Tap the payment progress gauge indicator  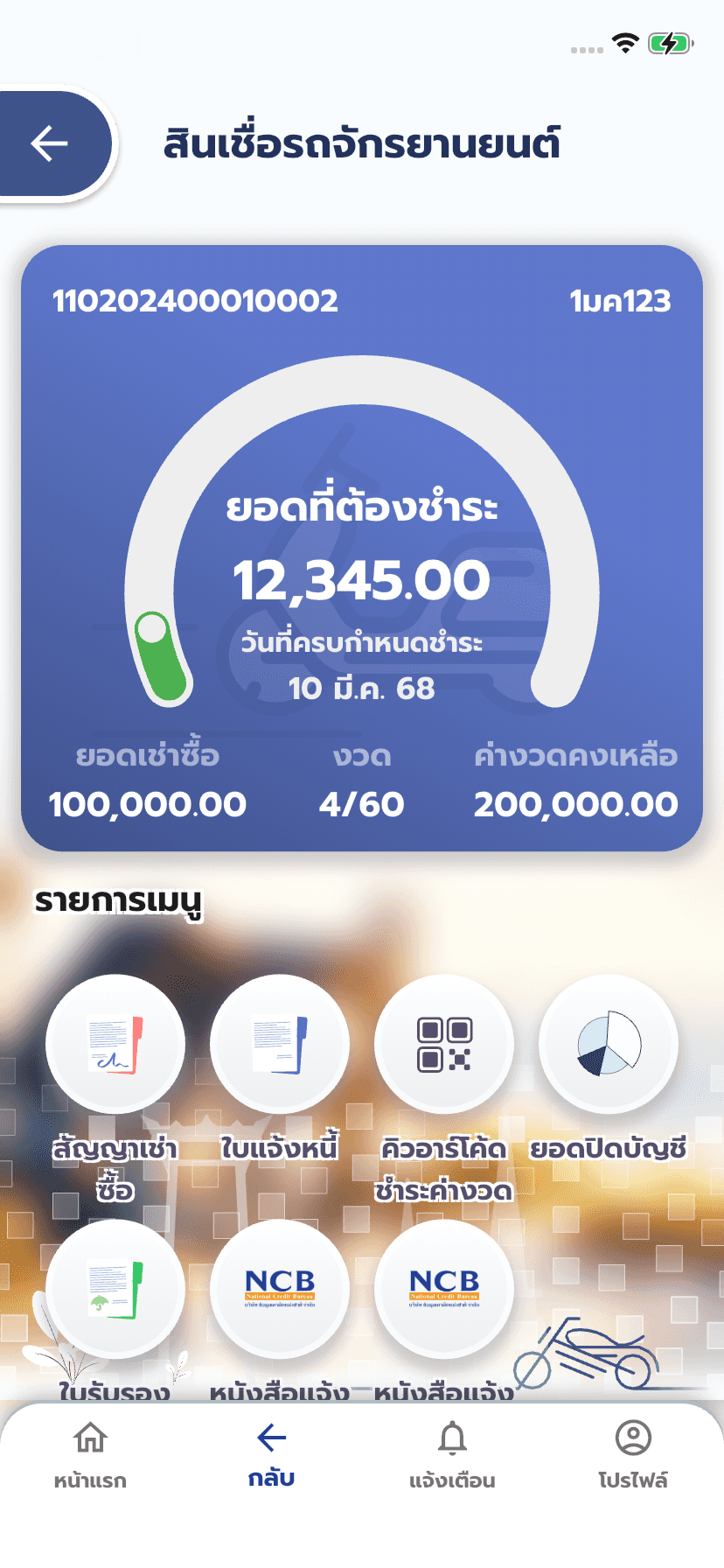[x=163, y=656]
